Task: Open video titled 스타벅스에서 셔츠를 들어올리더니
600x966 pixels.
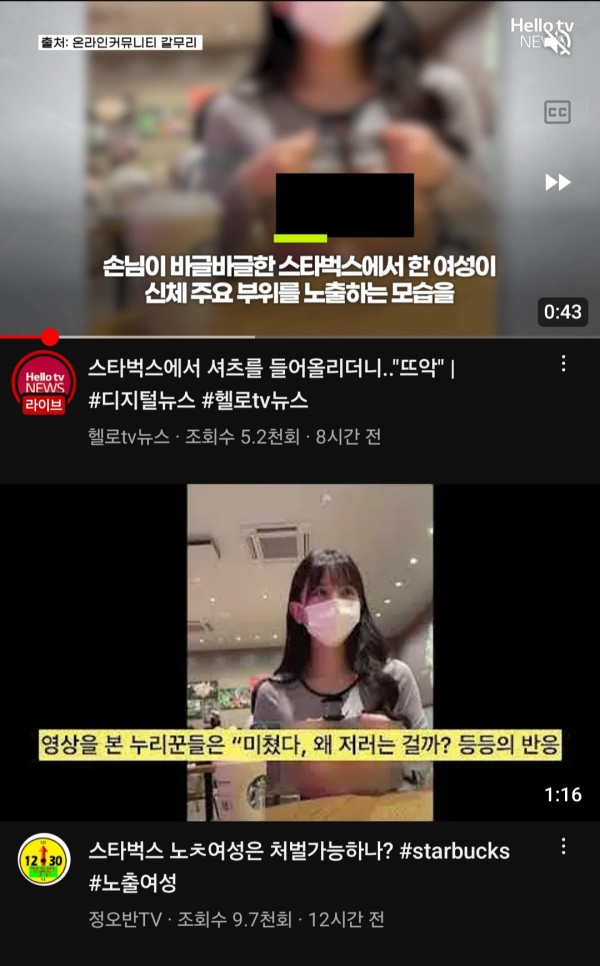Action: tap(270, 384)
